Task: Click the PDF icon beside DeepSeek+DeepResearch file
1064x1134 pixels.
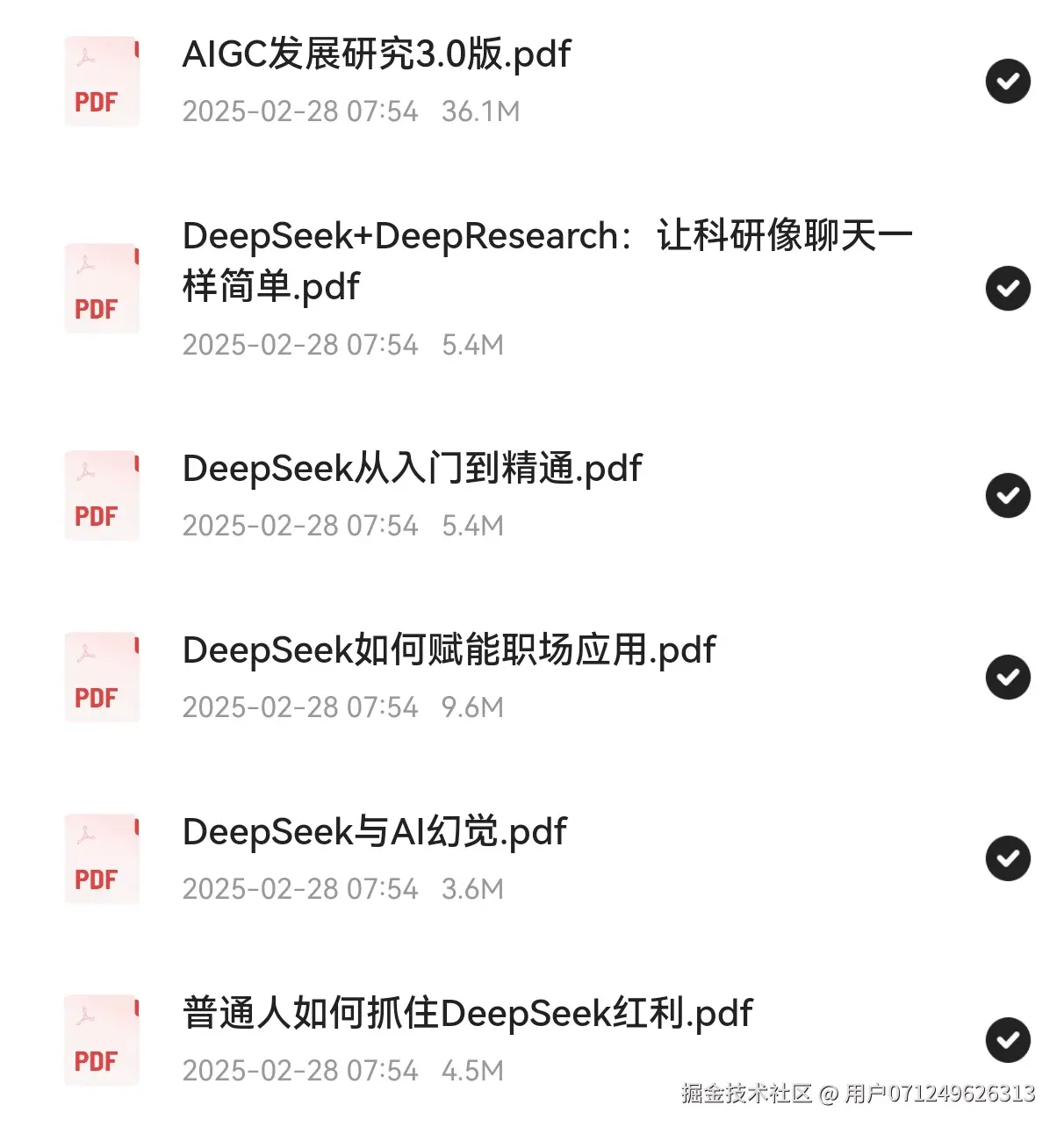Action: coord(102,289)
